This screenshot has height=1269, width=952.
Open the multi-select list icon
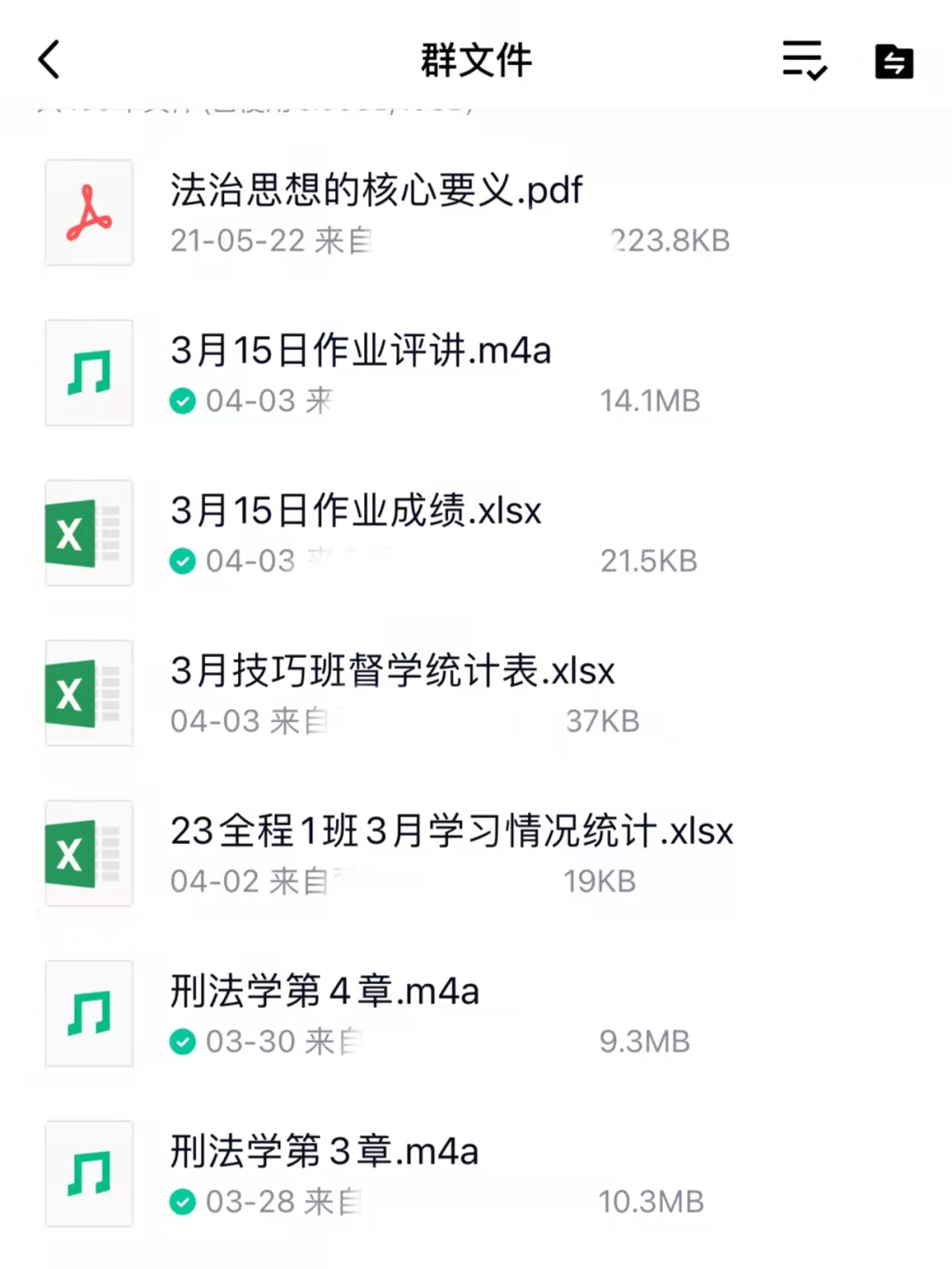pos(804,60)
